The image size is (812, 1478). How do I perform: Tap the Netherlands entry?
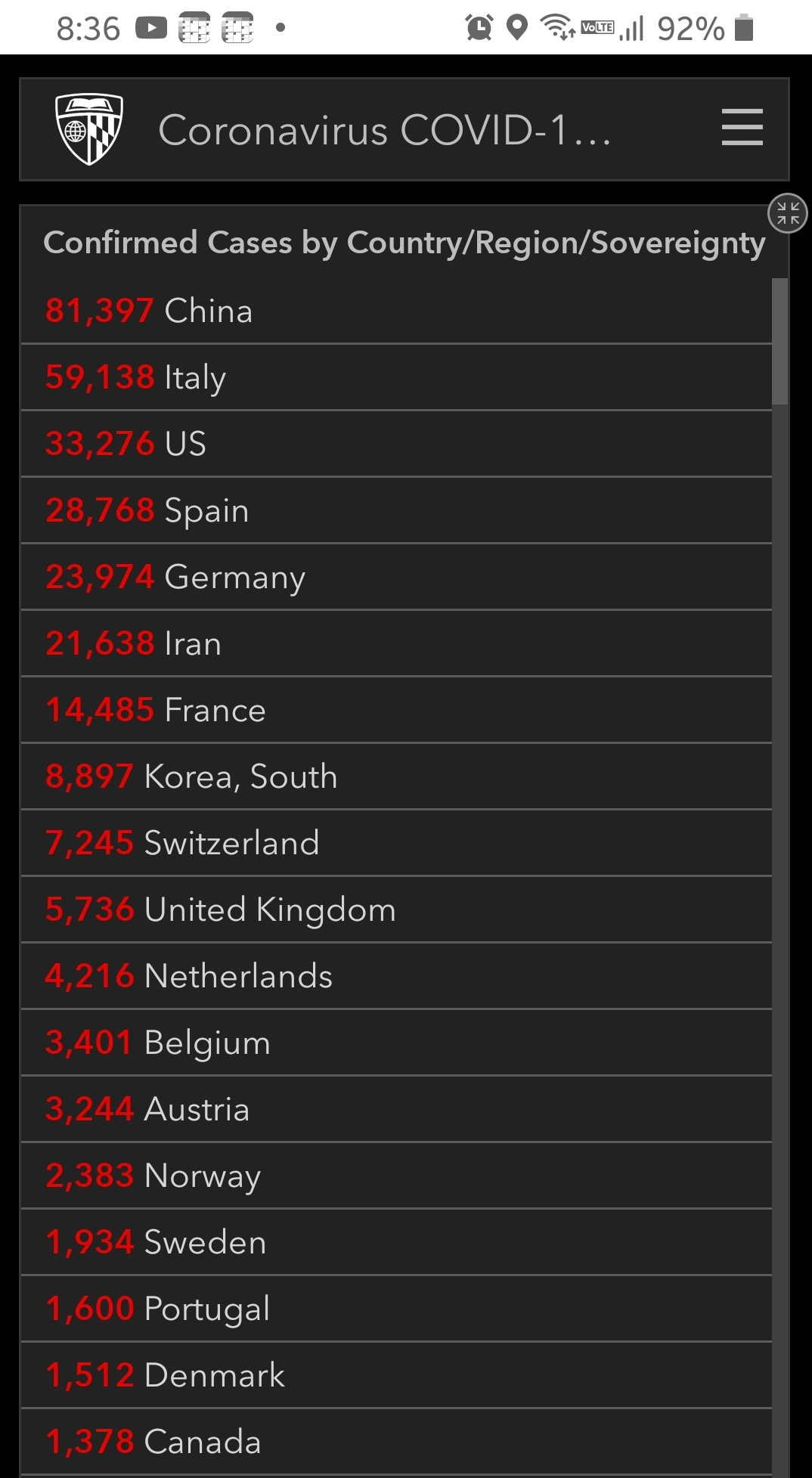(396, 976)
